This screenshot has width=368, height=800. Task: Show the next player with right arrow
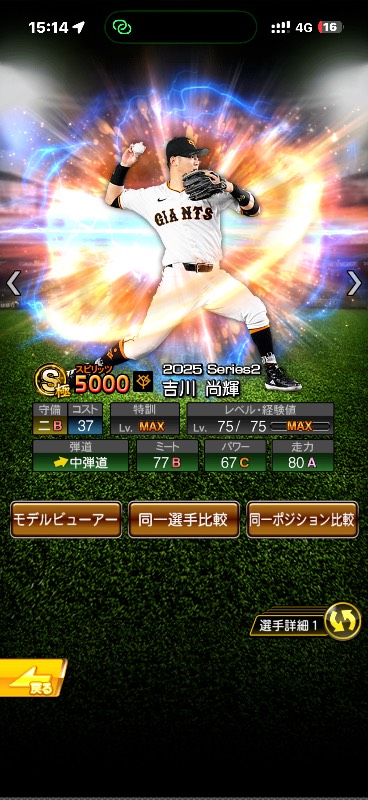354,283
